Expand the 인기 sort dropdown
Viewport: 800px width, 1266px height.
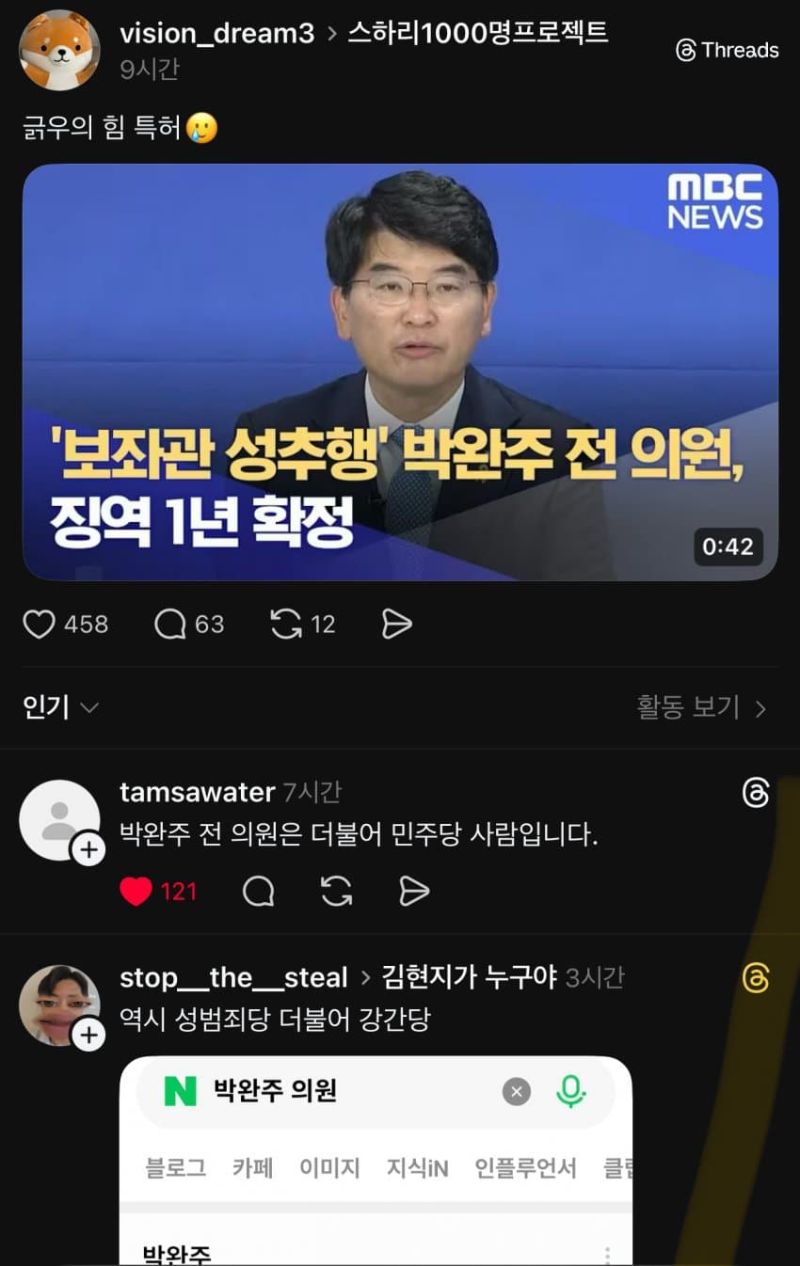[60, 708]
